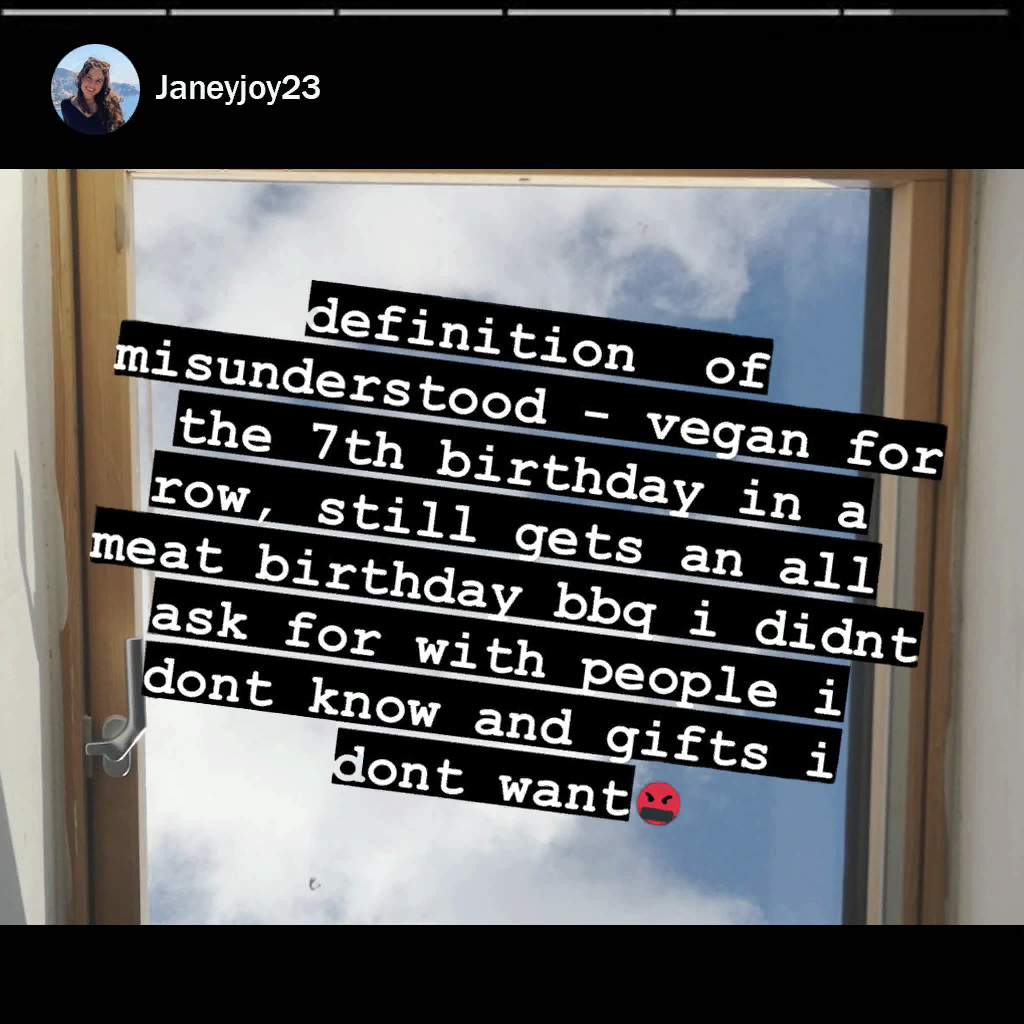Image resolution: width=1024 pixels, height=1024 pixels.
Task: Tap the Janeyjoy23 username
Action: tap(237, 89)
